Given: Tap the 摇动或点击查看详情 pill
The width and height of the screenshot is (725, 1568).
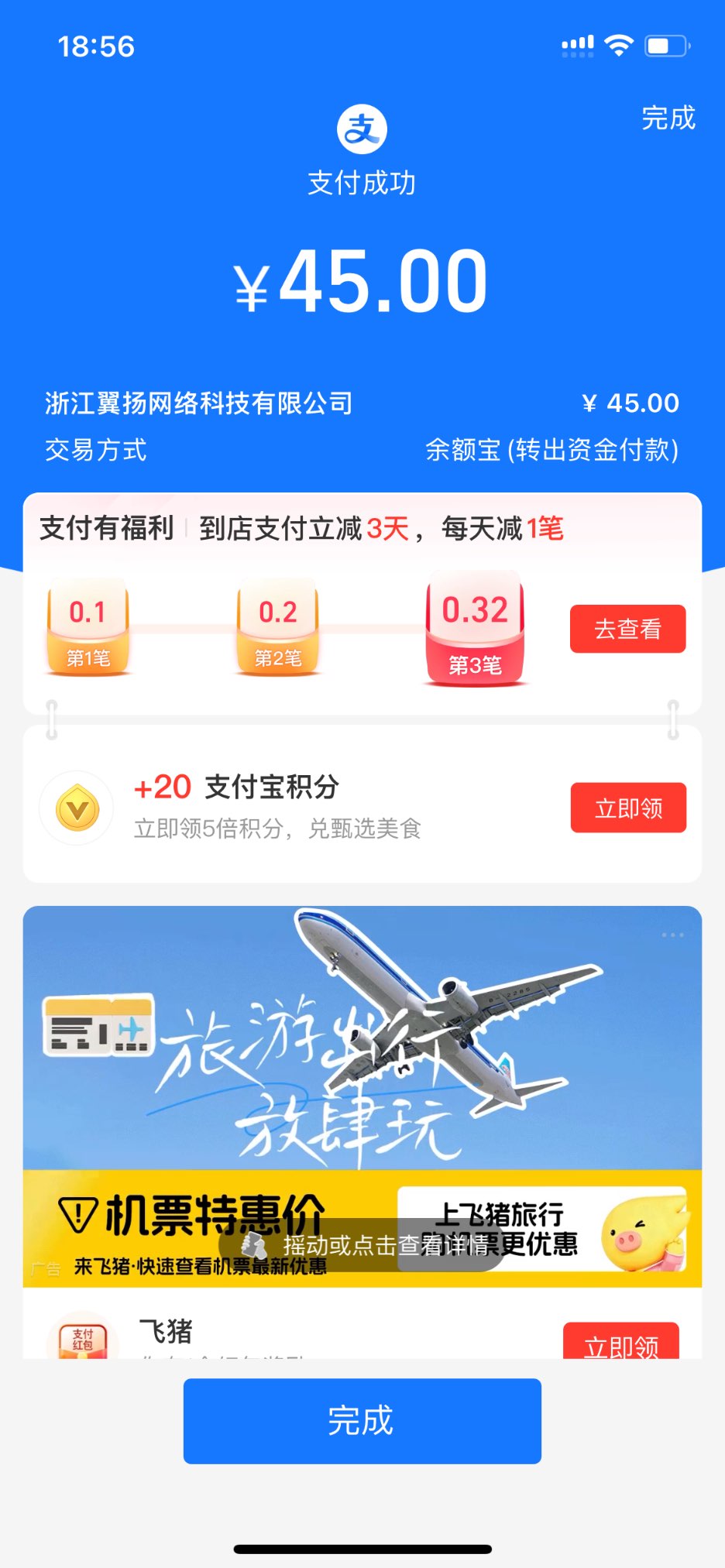Looking at the screenshot, I should pos(360,1245).
